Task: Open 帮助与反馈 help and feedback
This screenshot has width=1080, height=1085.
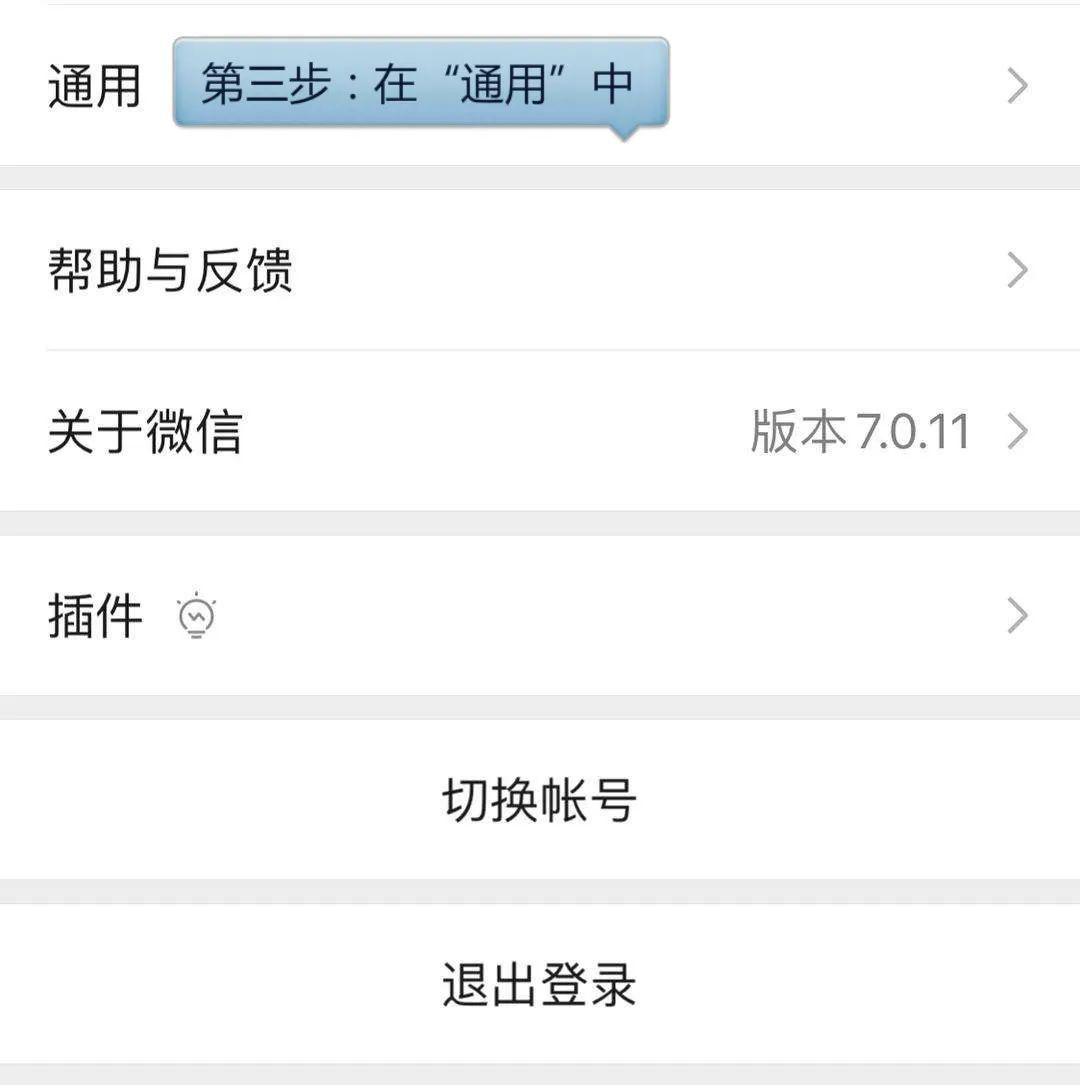Action: [x=170, y=270]
